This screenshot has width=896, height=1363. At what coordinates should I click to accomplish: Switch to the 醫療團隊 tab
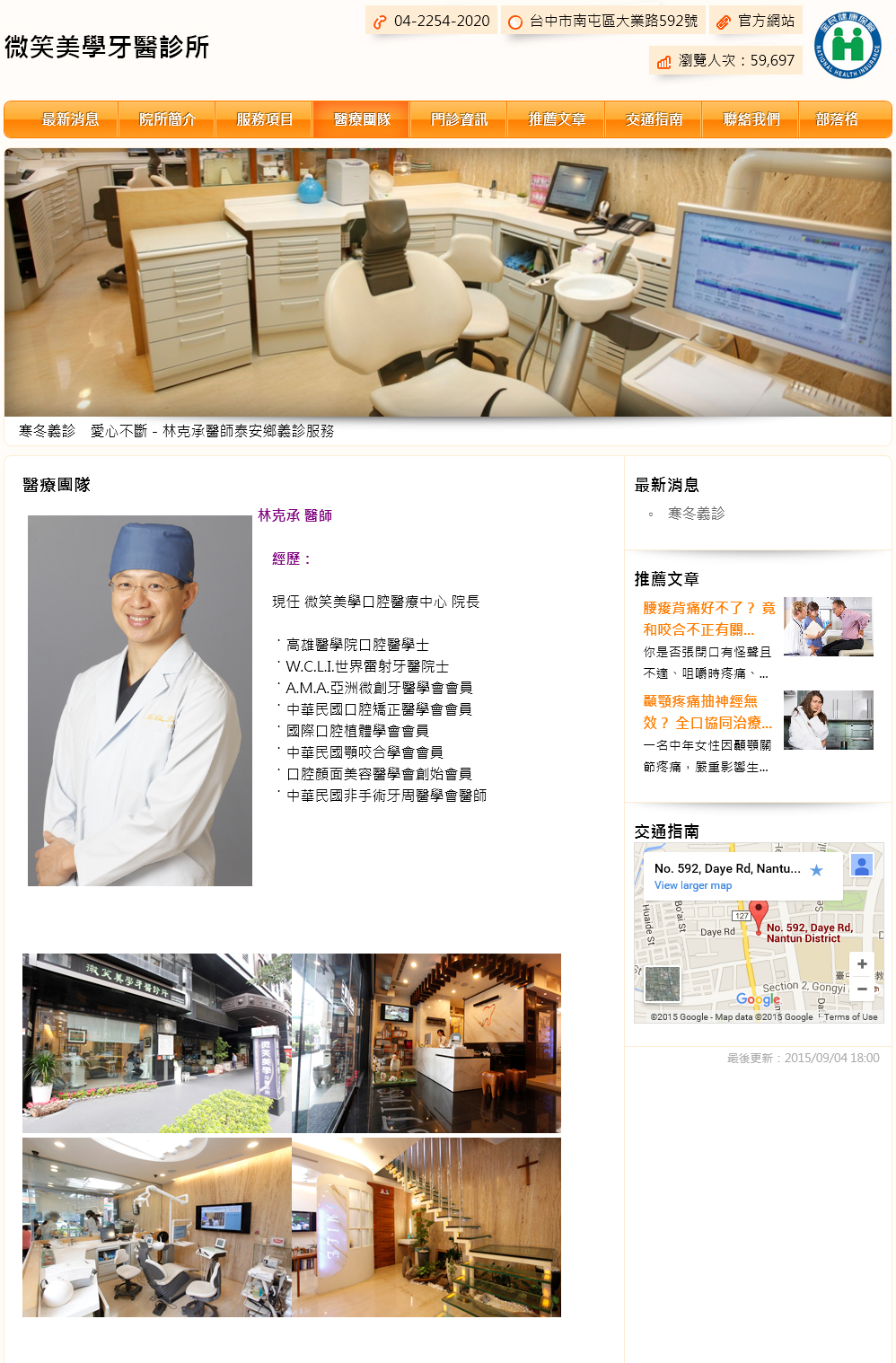pos(362,119)
